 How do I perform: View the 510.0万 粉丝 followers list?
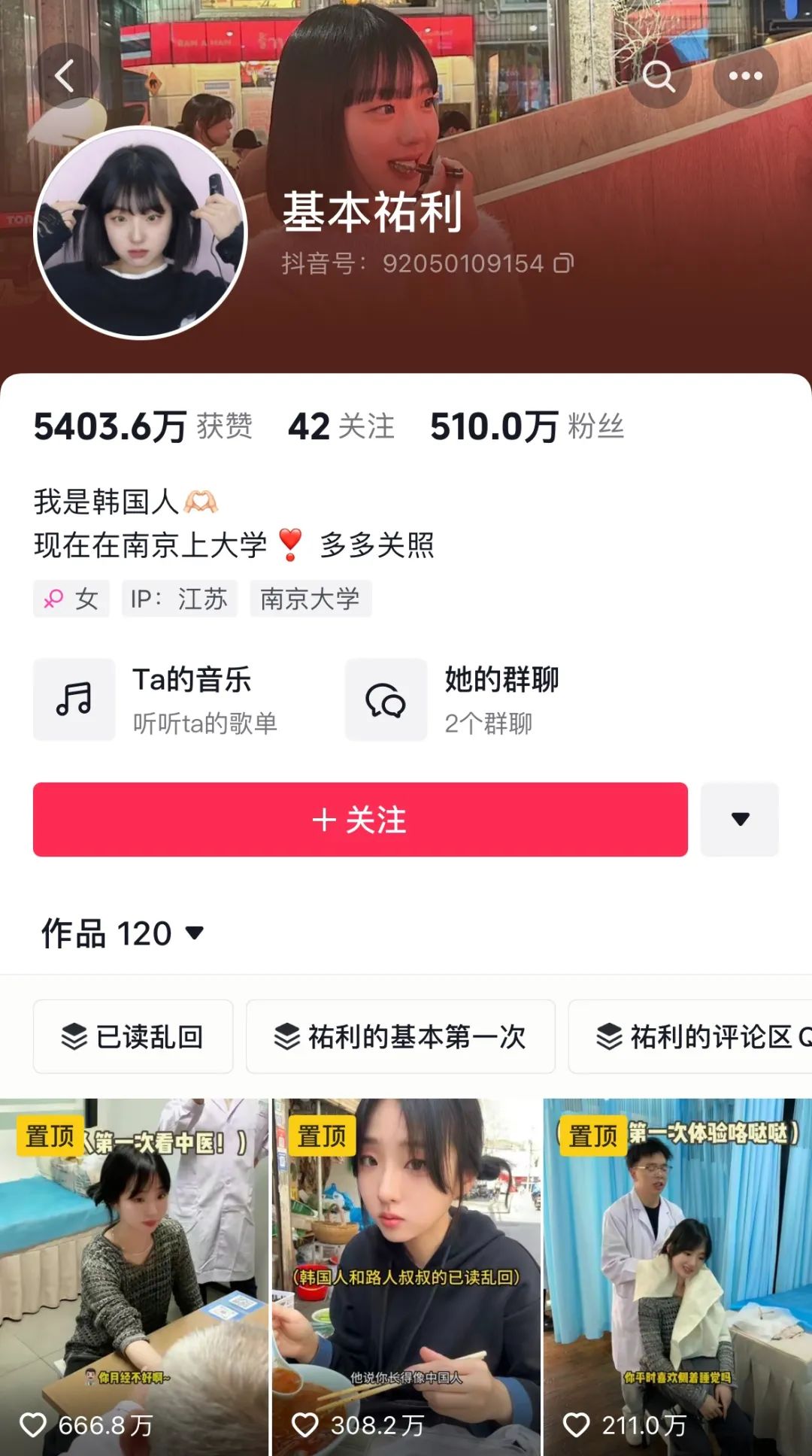pos(526,426)
